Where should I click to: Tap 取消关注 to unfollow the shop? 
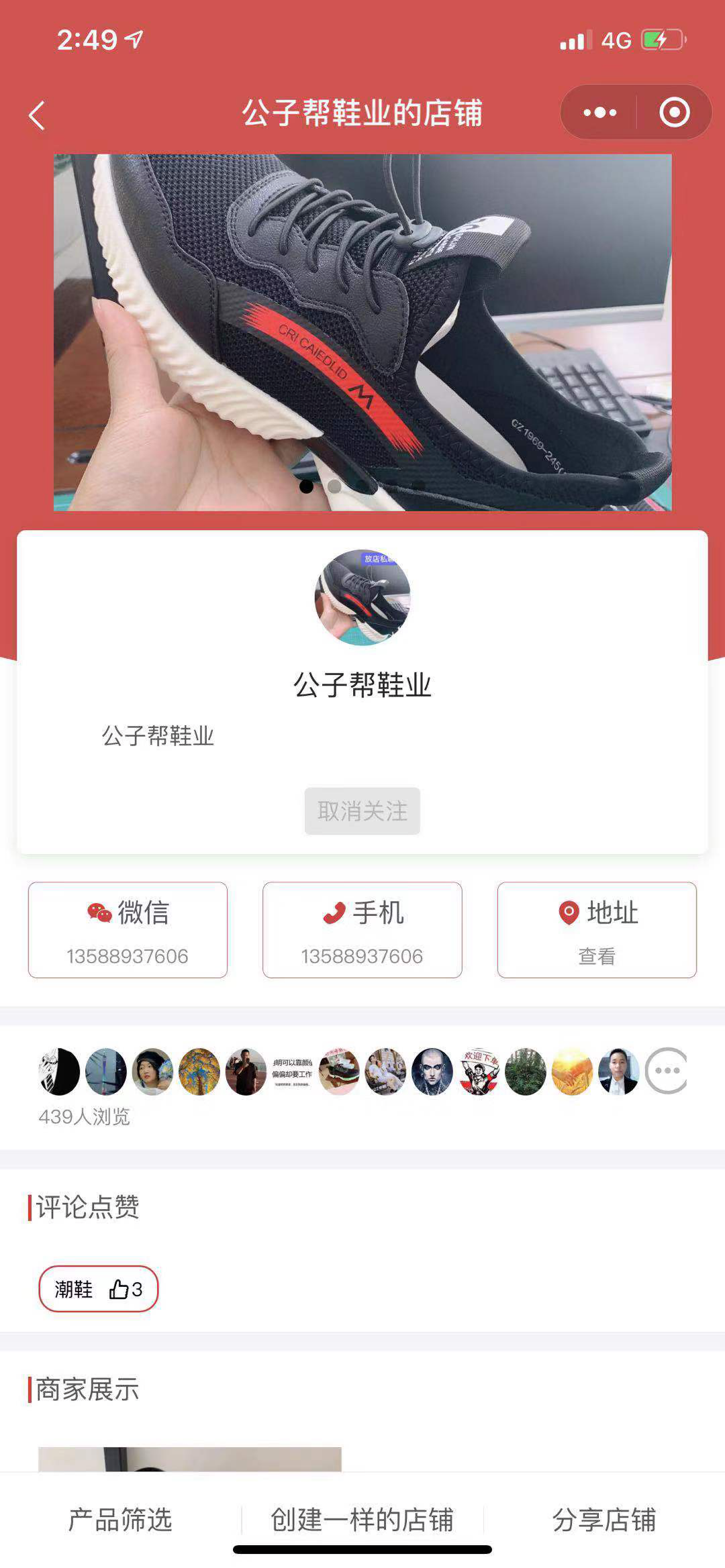click(x=362, y=811)
